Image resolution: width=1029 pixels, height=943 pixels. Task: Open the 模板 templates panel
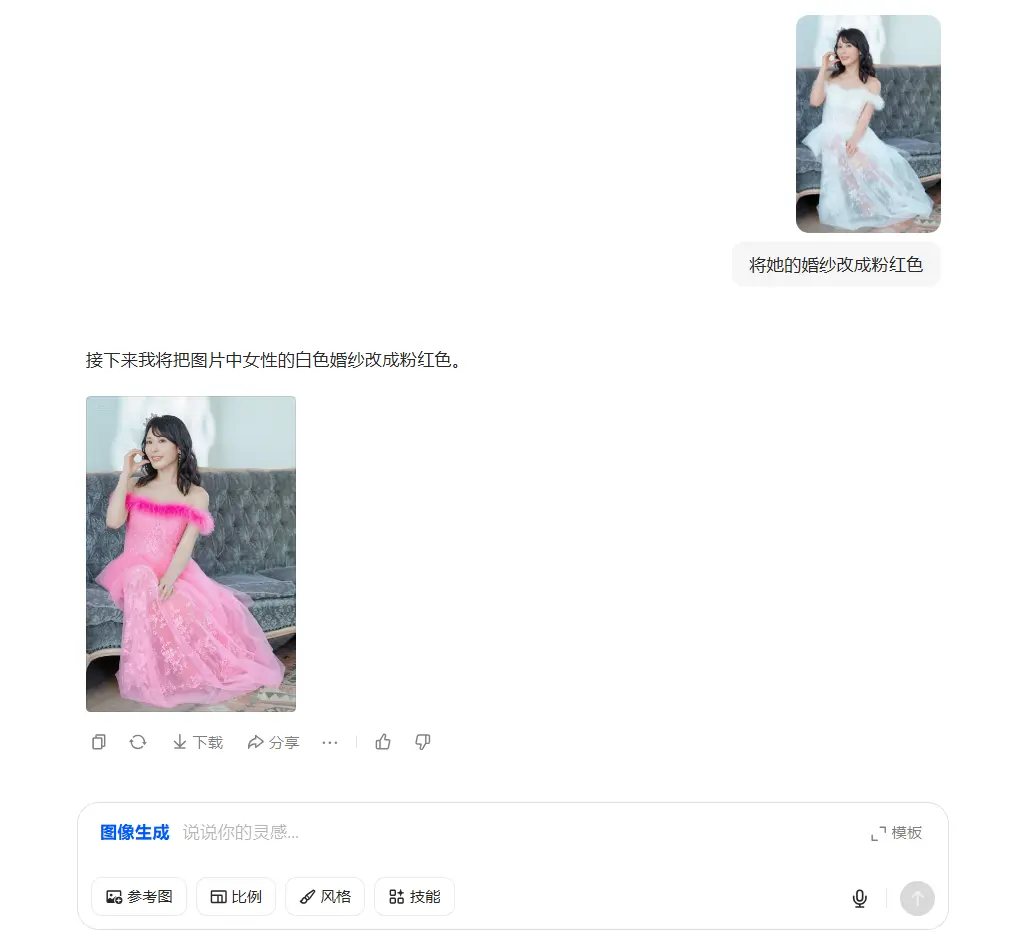click(x=896, y=833)
